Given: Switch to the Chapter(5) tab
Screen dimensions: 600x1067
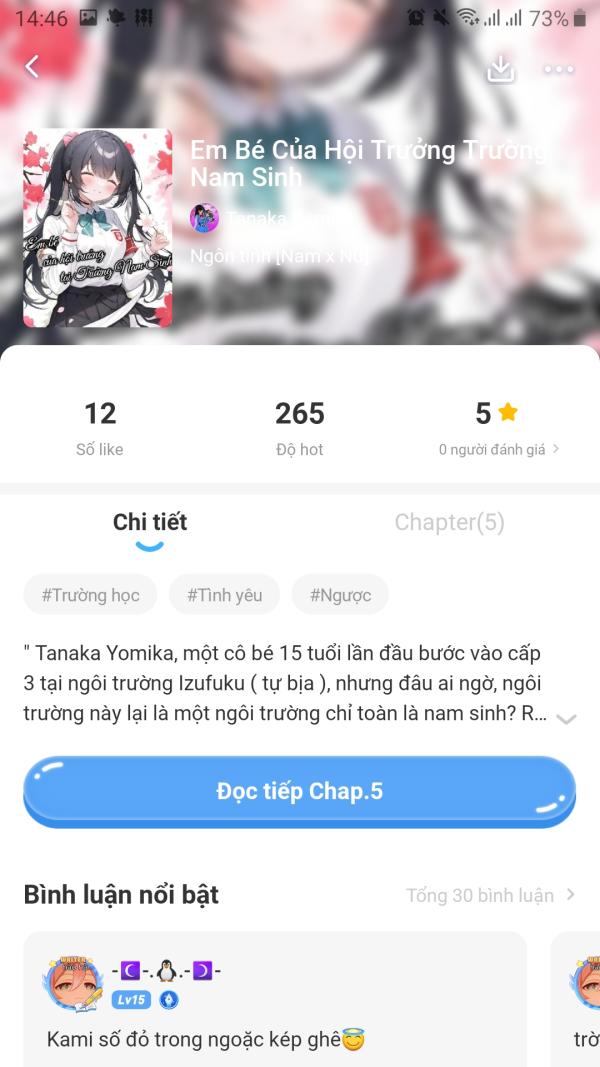Looking at the screenshot, I should (450, 522).
